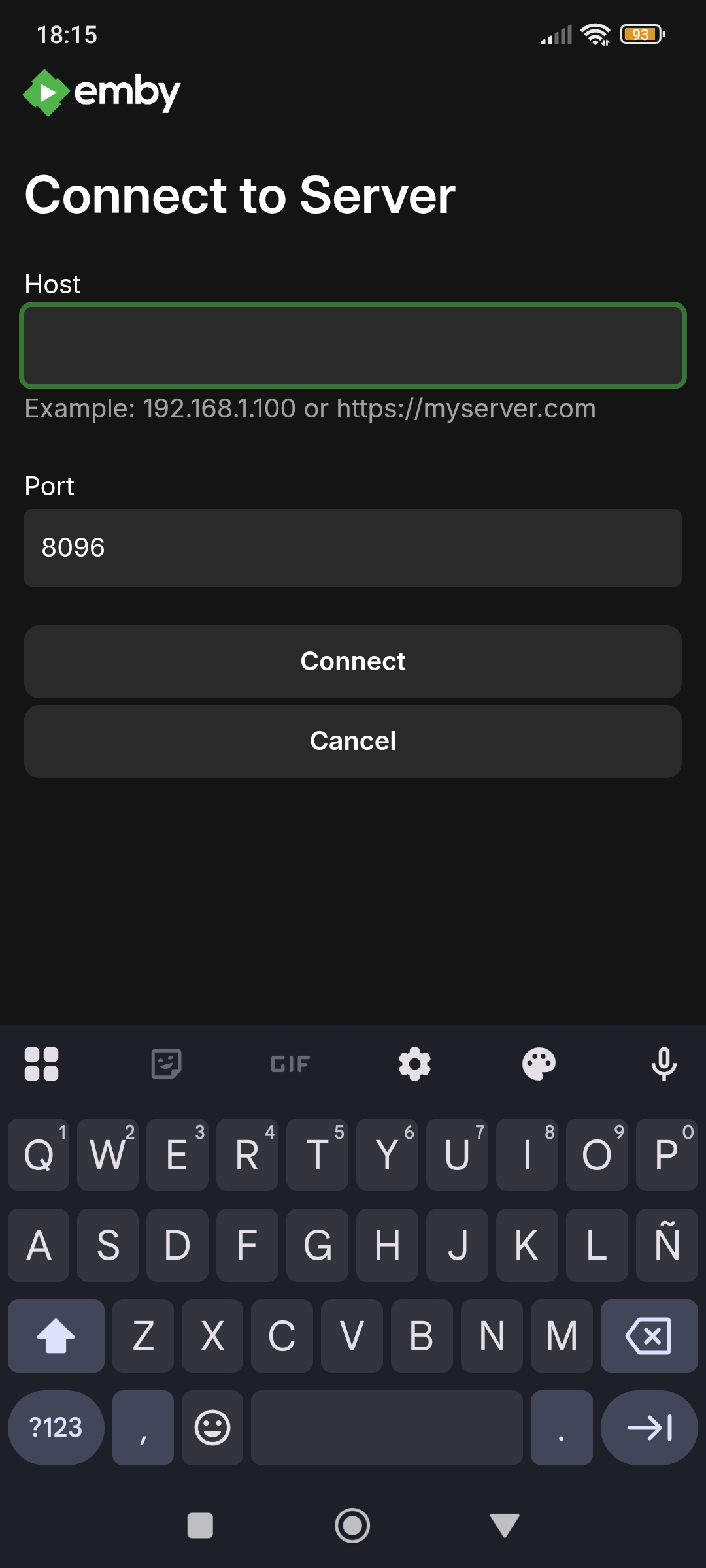This screenshot has height=1568, width=706.
Task: Open the keyboard theme palette
Action: 539,1064
